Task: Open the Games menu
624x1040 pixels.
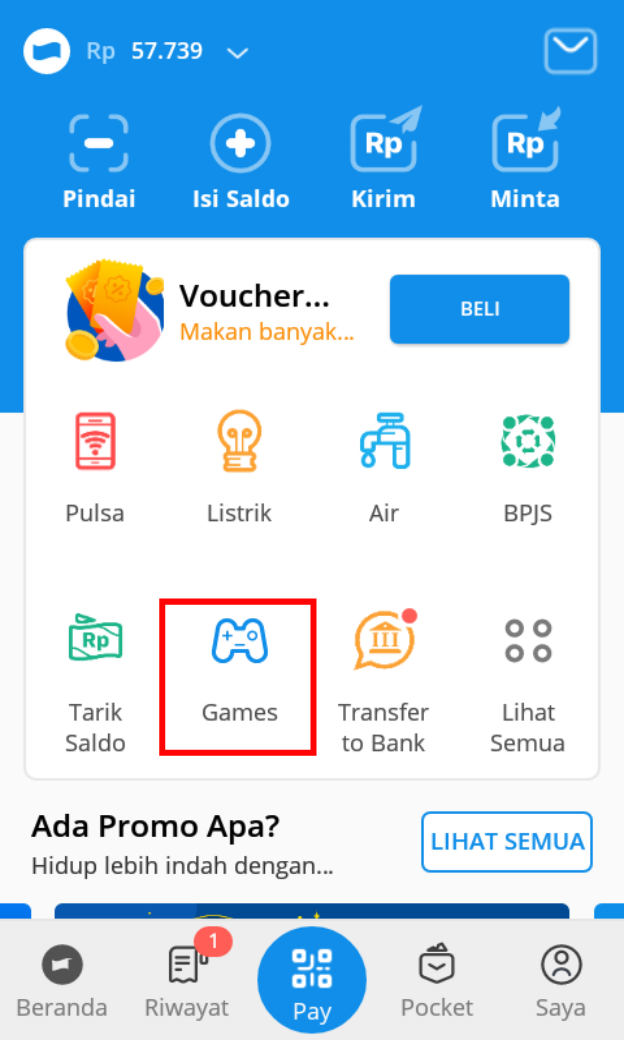Action: tap(239, 676)
